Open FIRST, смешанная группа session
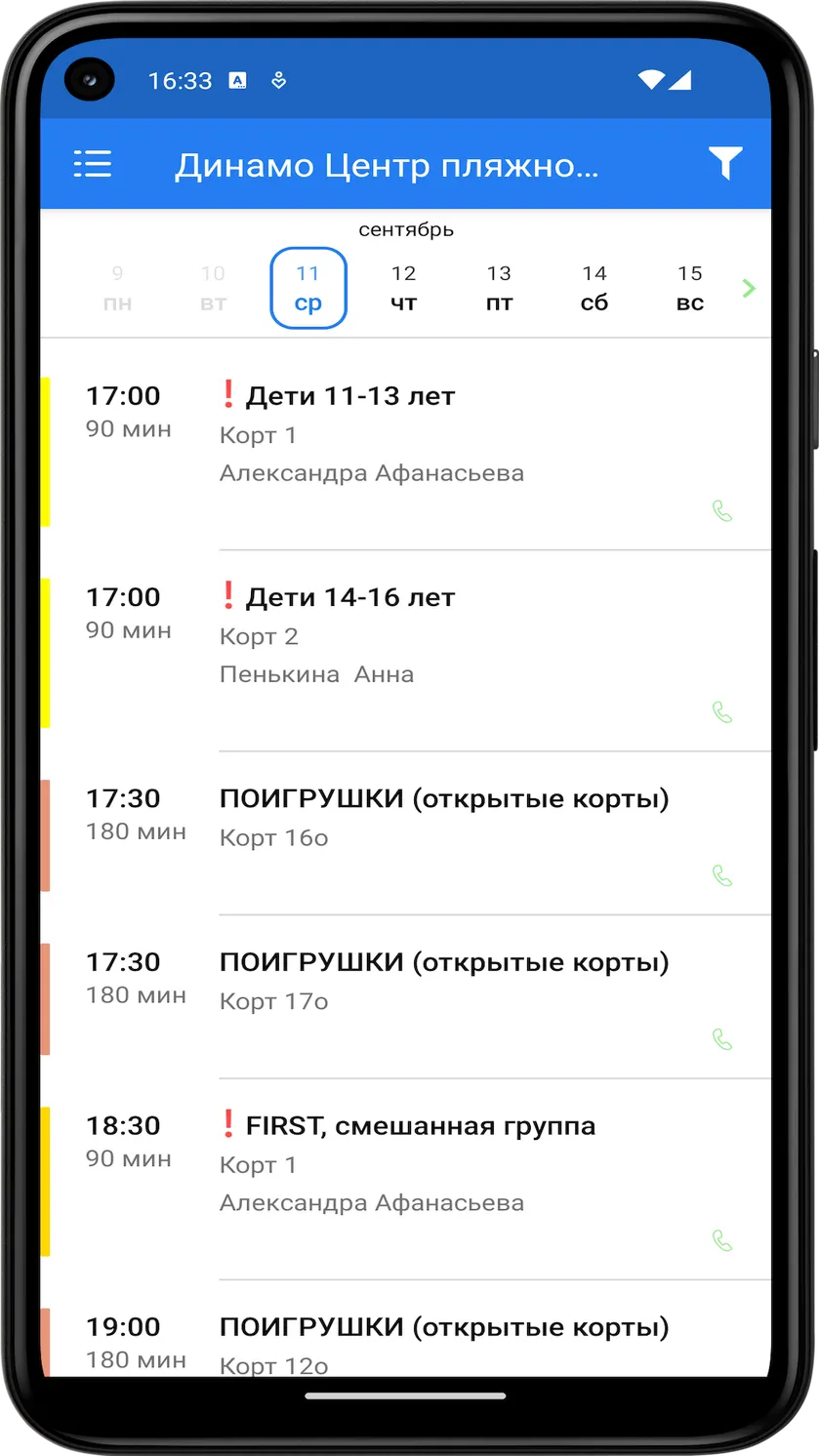Screen dimensions: 819x1456 pyautogui.click(x=405, y=1179)
